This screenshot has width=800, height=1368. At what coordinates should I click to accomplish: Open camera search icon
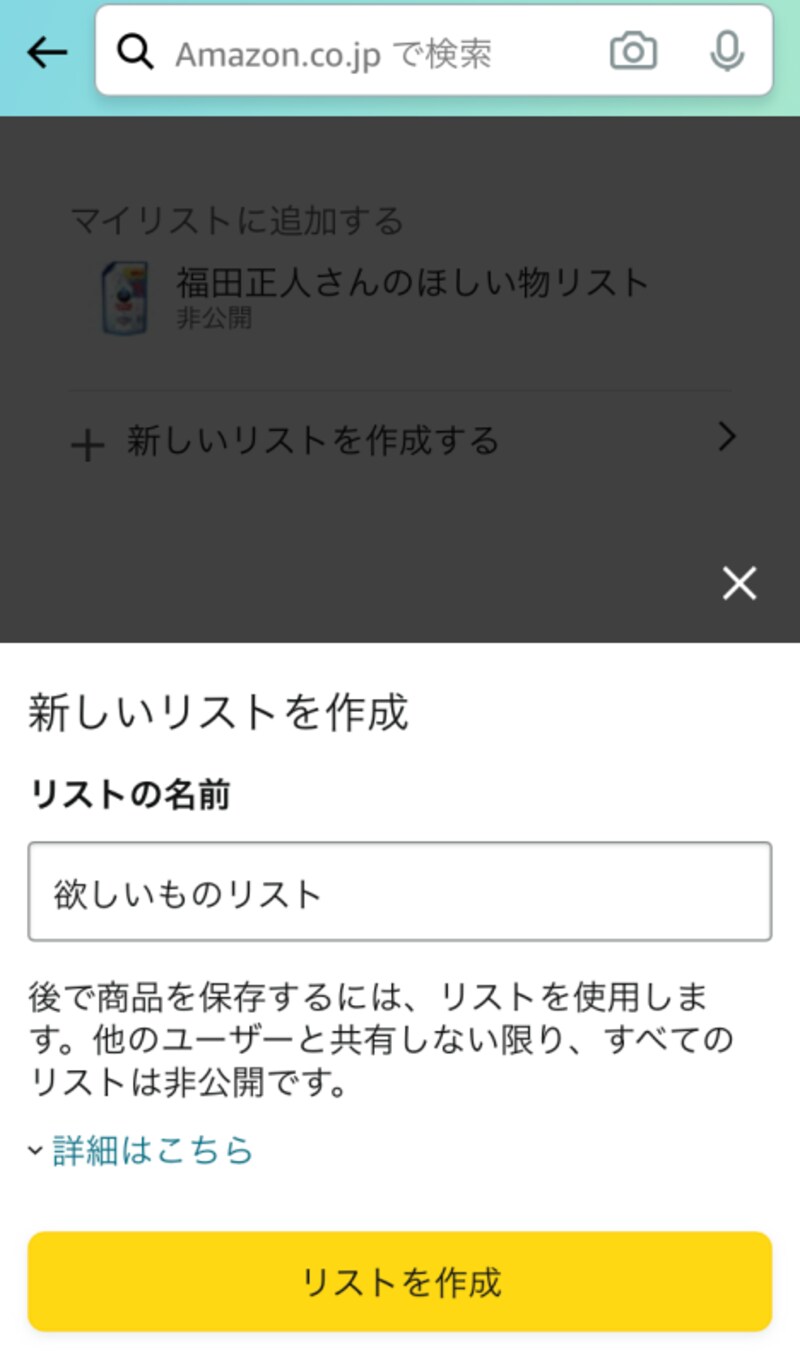pos(633,52)
